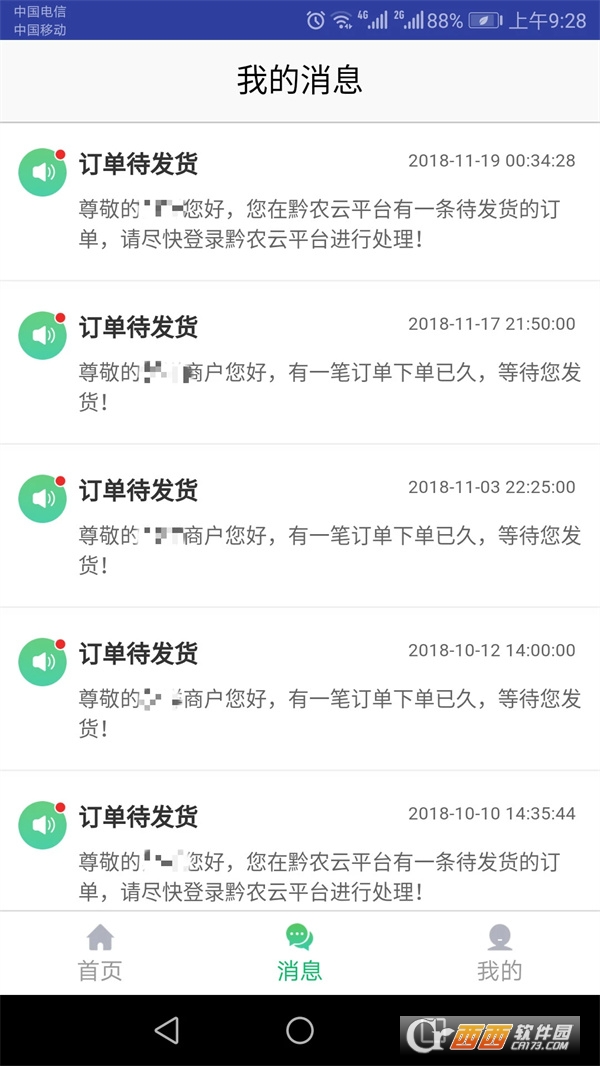Open the message dated 2018-11-03 22:25:00
Screen dimensions: 600x1066
pos(300,527)
